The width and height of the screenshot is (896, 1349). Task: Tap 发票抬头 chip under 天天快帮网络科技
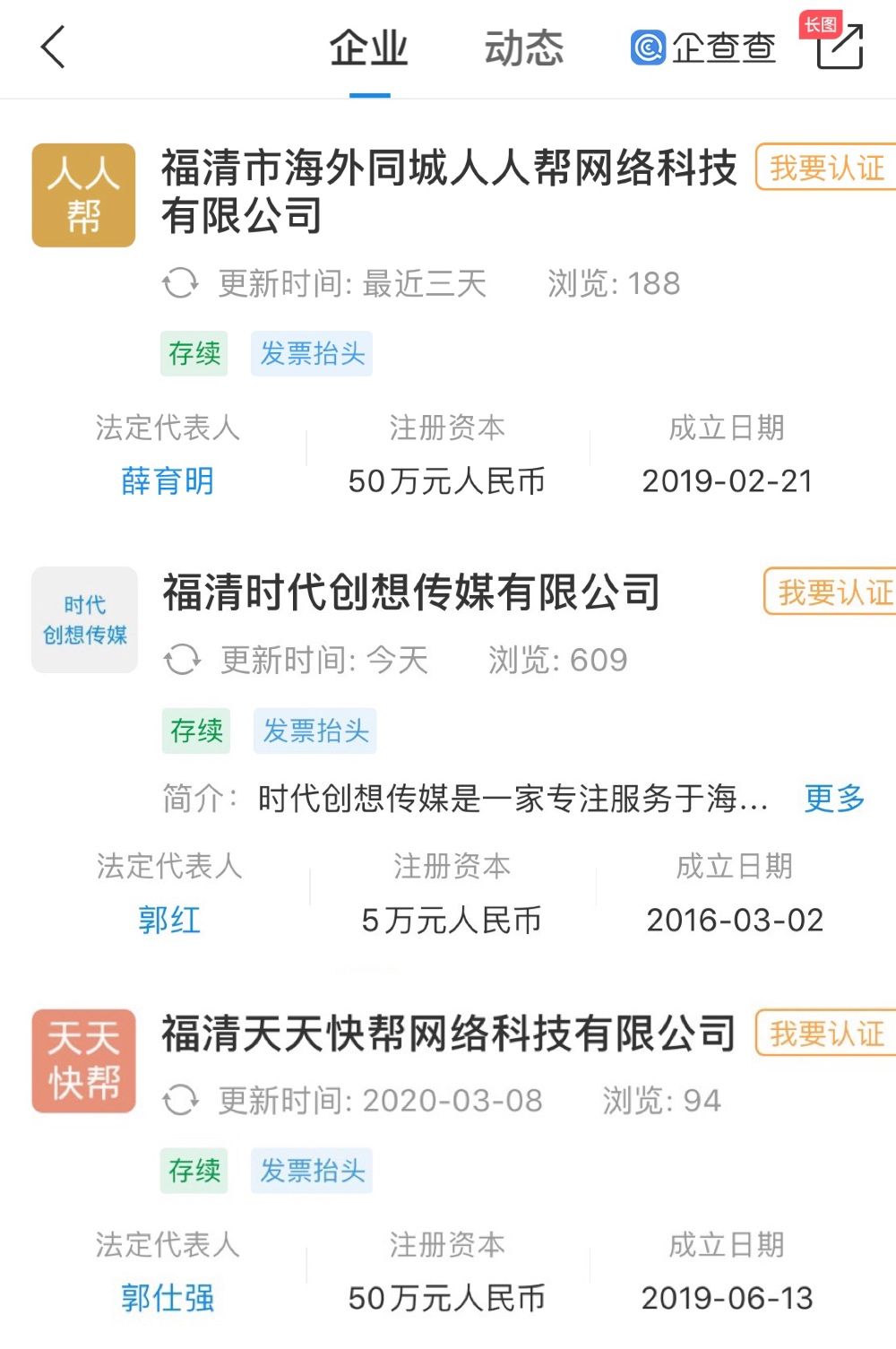312,1171
